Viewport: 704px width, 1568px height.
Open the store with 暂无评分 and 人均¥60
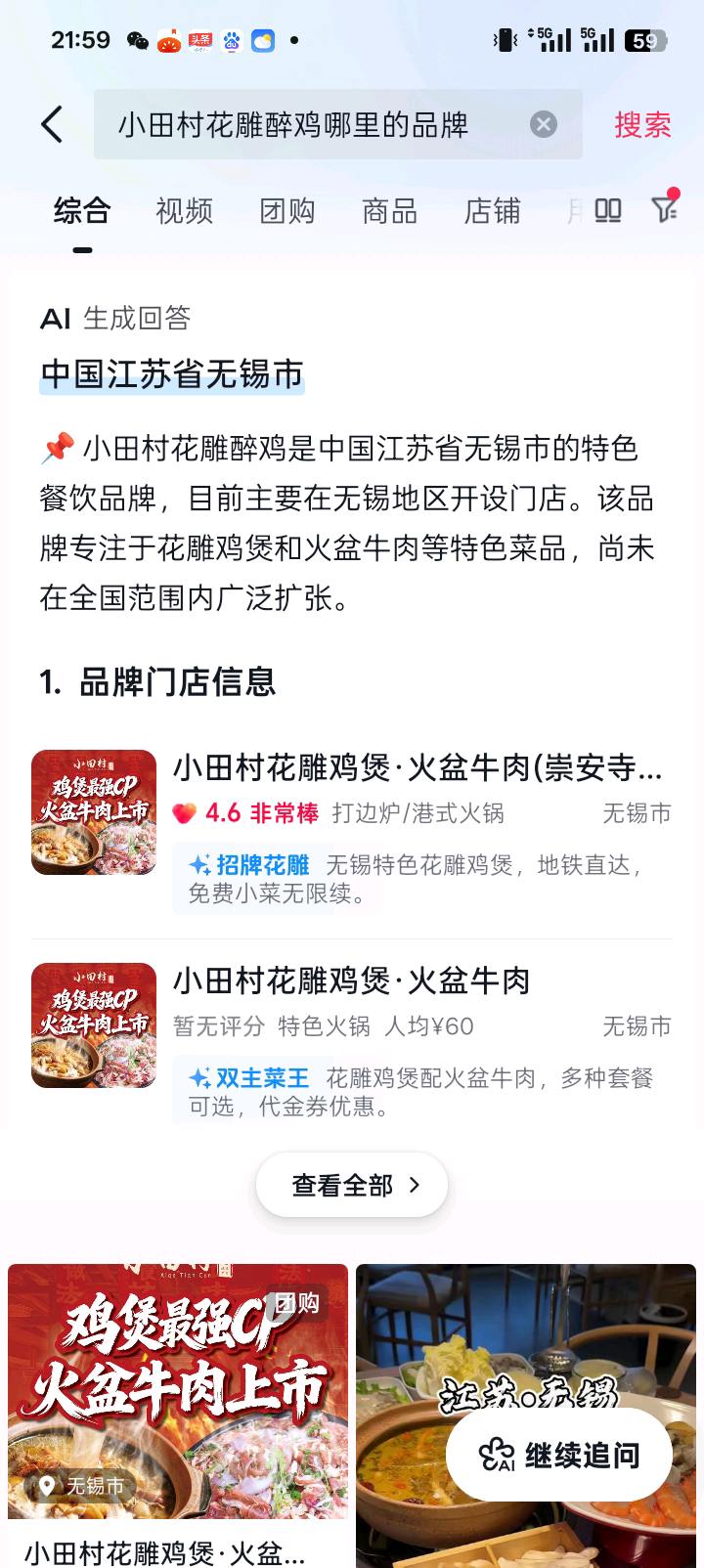pyautogui.click(x=352, y=1043)
